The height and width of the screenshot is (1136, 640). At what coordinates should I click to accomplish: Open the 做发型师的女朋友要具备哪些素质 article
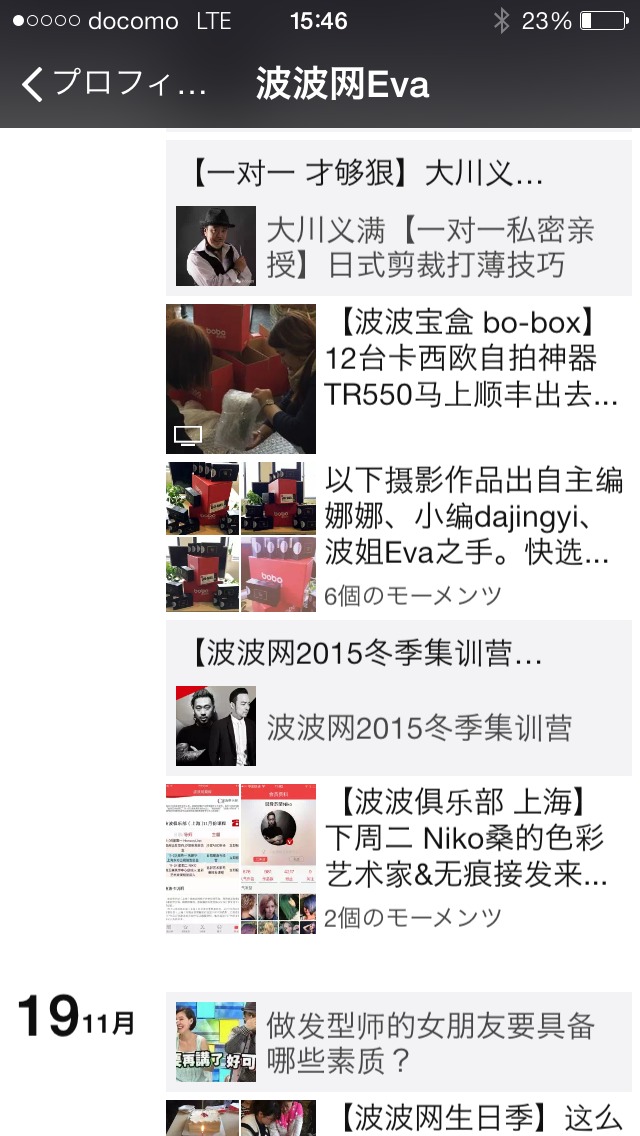[x=399, y=1042]
